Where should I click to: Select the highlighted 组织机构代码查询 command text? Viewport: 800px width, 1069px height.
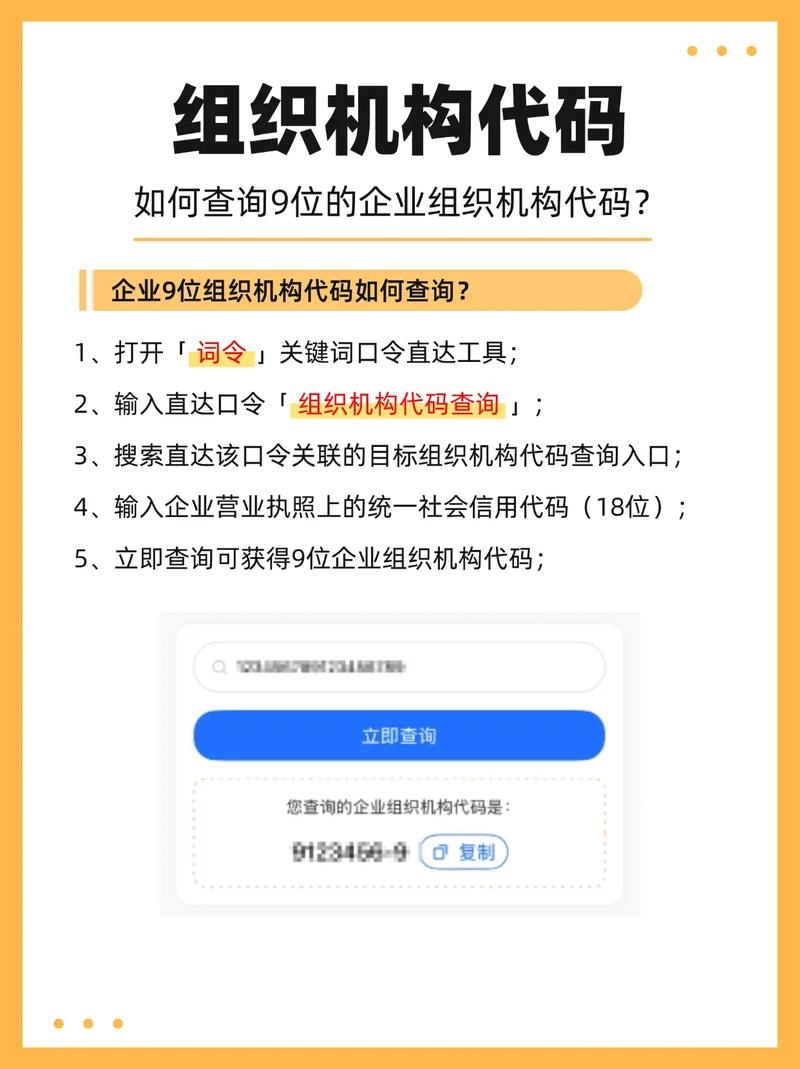tap(400, 402)
